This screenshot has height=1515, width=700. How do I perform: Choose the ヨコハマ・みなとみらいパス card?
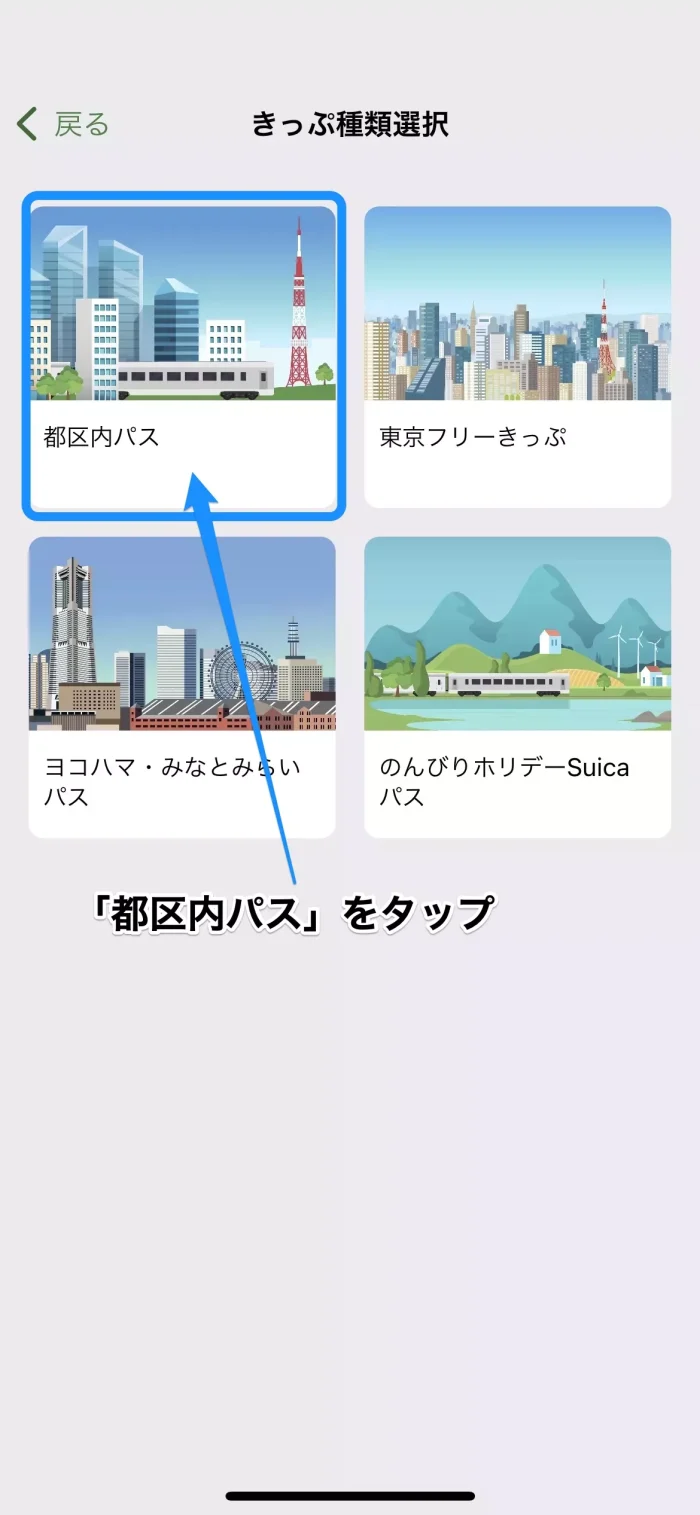[x=182, y=687]
